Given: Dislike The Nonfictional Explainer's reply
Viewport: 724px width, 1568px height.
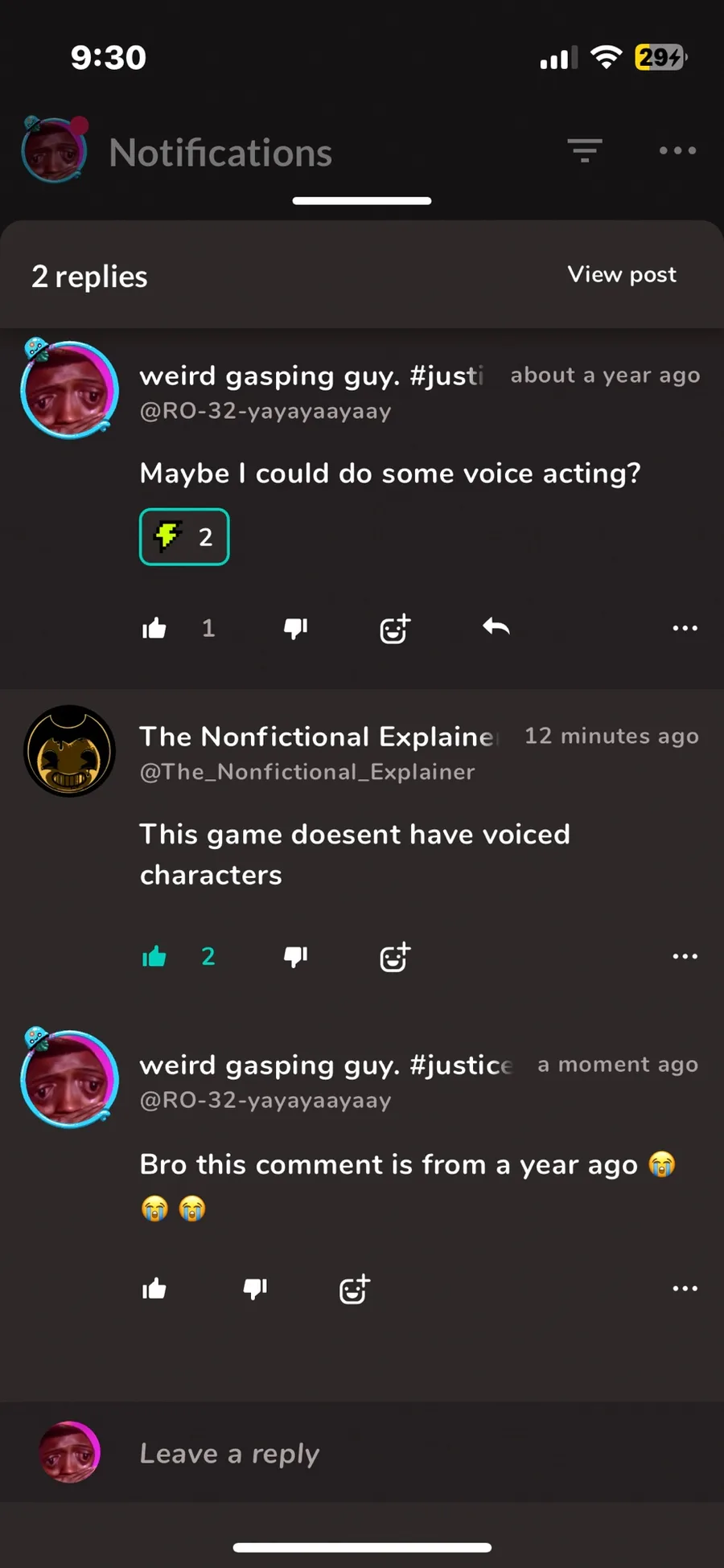Looking at the screenshot, I should coord(295,956).
